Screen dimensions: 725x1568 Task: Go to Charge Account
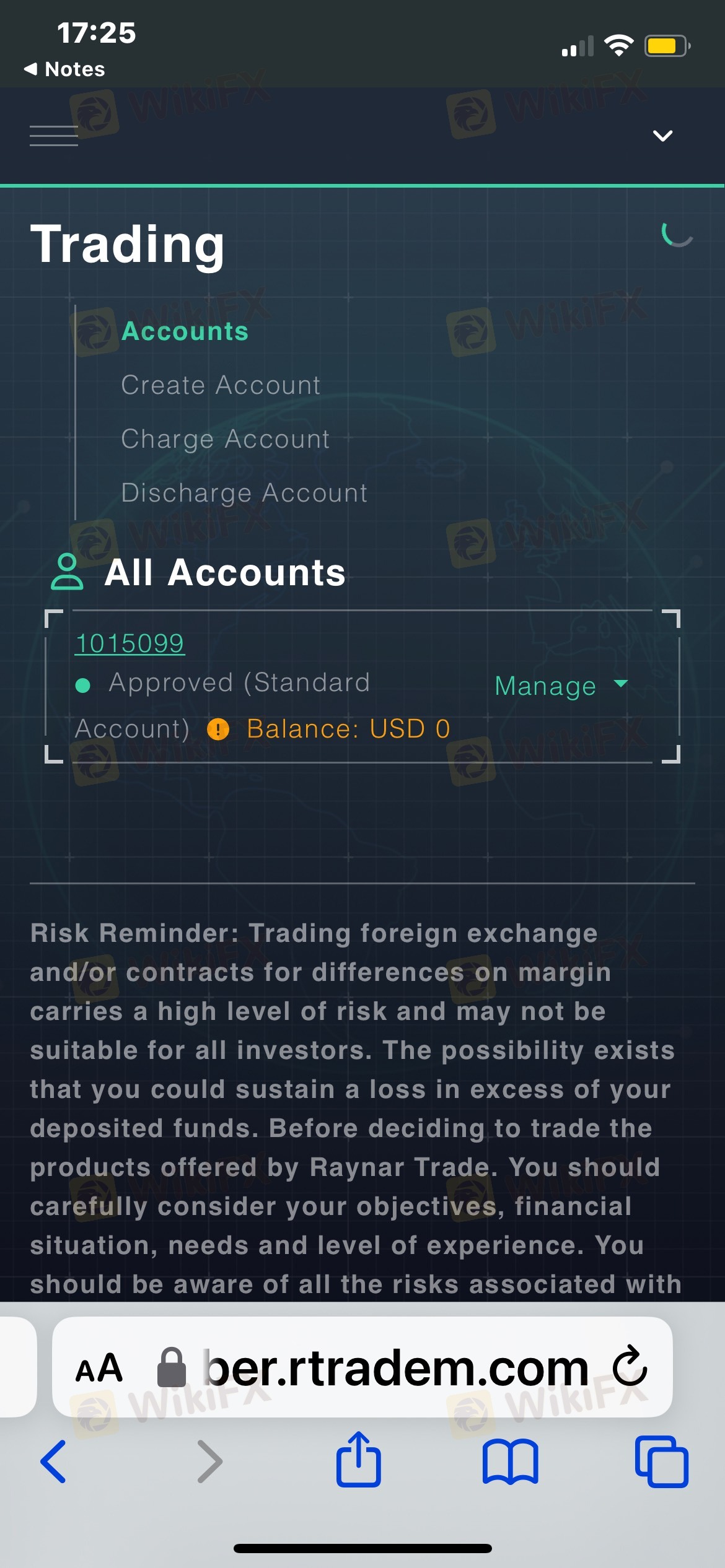(x=226, y=439)
